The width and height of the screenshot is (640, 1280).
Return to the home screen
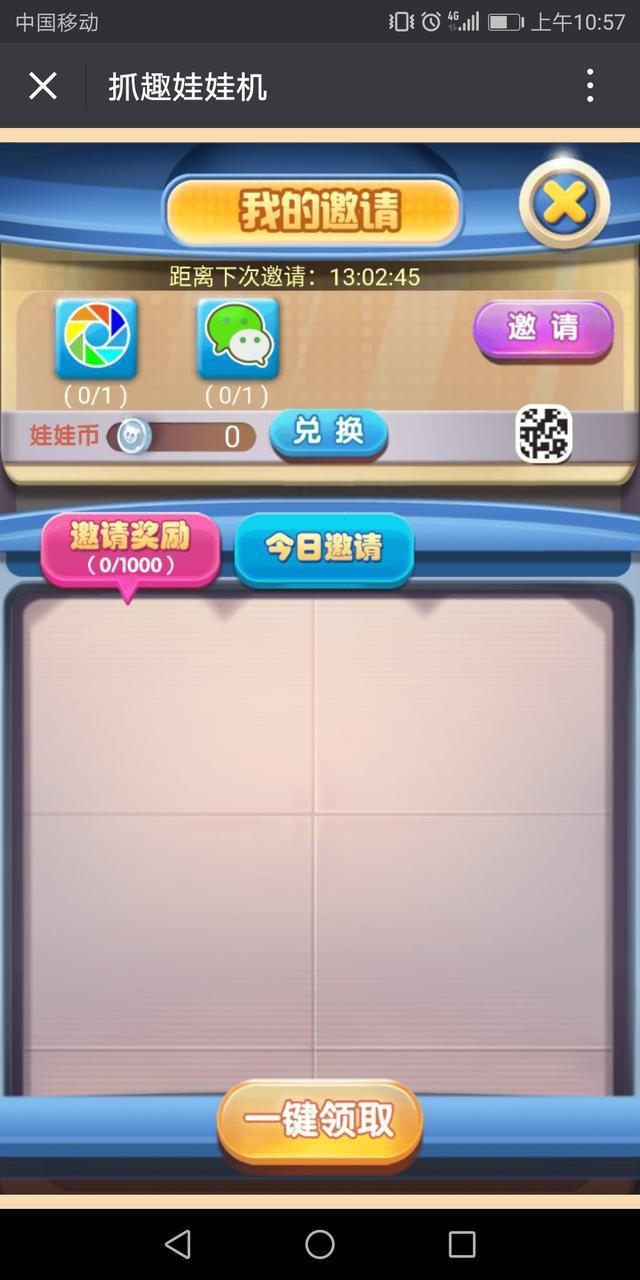[320, 1244]
